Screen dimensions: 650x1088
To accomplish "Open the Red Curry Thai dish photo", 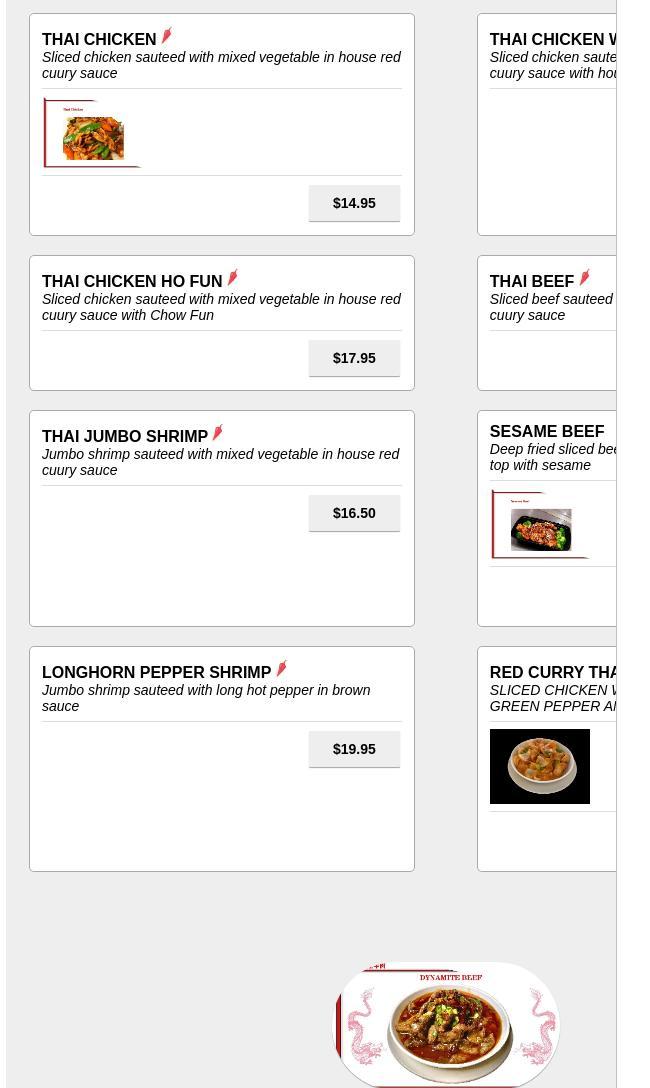I will point(540,766).
